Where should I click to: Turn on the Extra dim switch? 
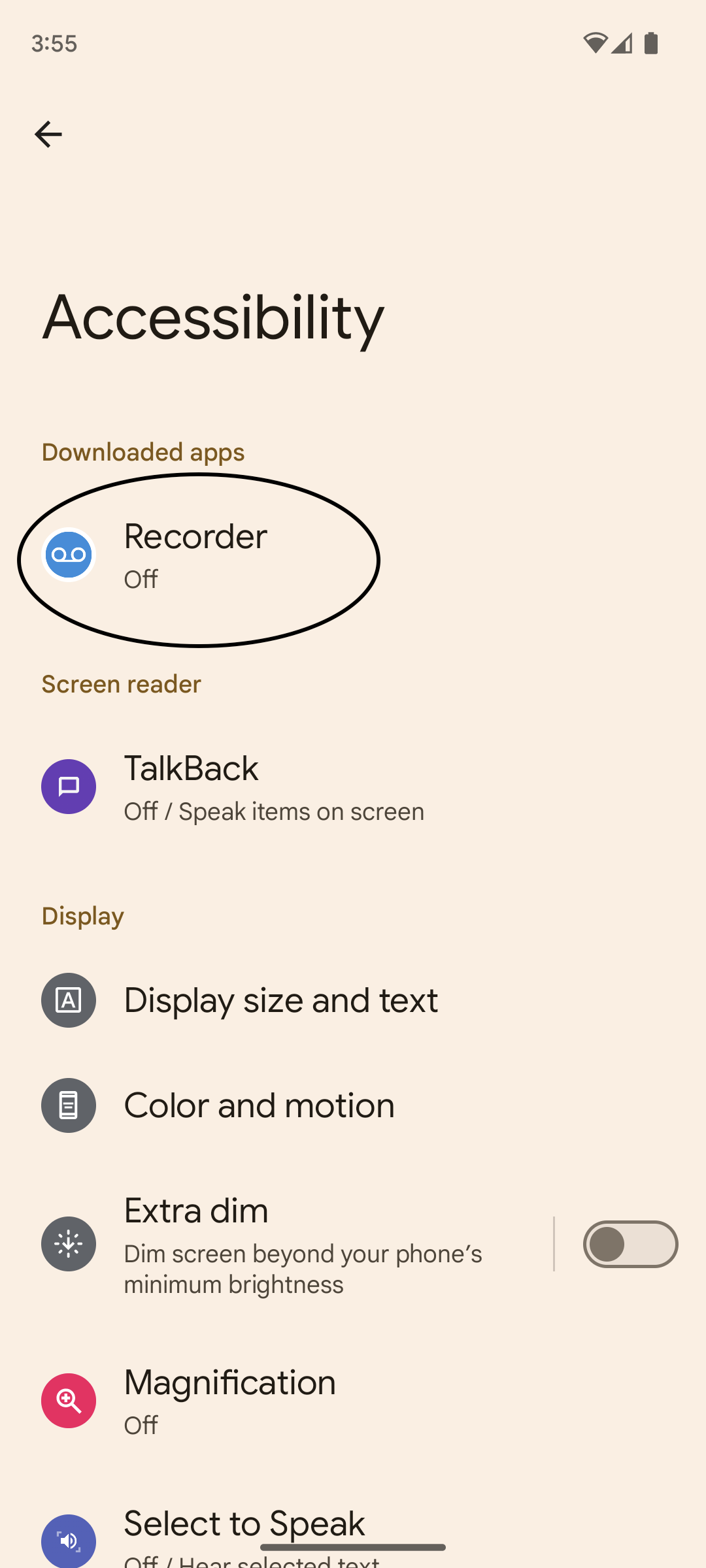point(630,1244)
